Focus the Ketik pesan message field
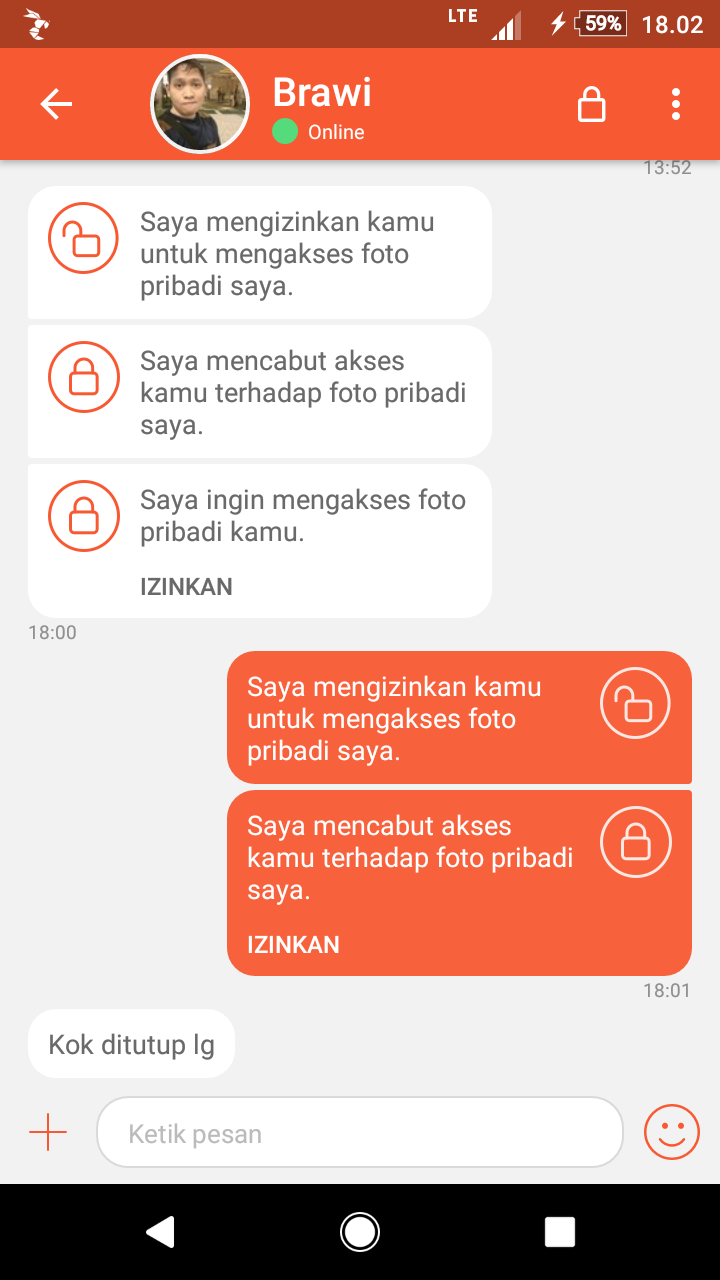720x1280 pixels. tap(360, 1133)
